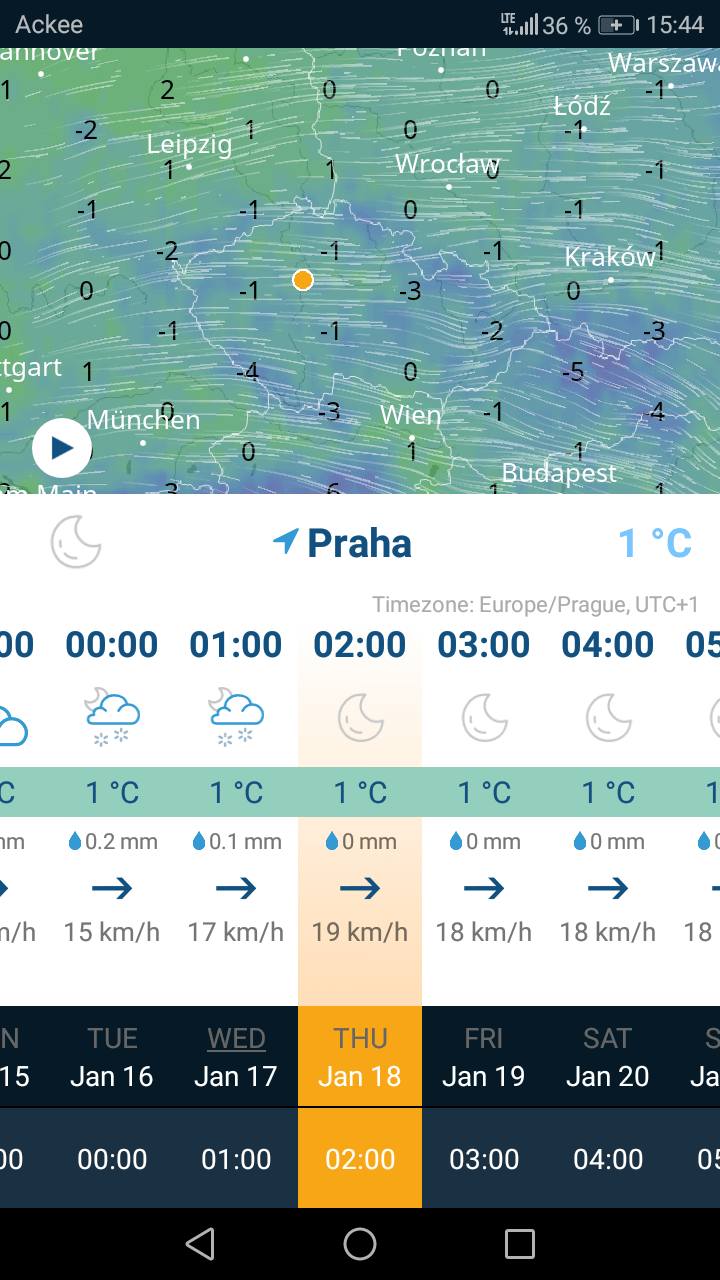This screenshot has height=1280, width=720.
Task: Play the wind map animation
Action: (x=62, y=447)
